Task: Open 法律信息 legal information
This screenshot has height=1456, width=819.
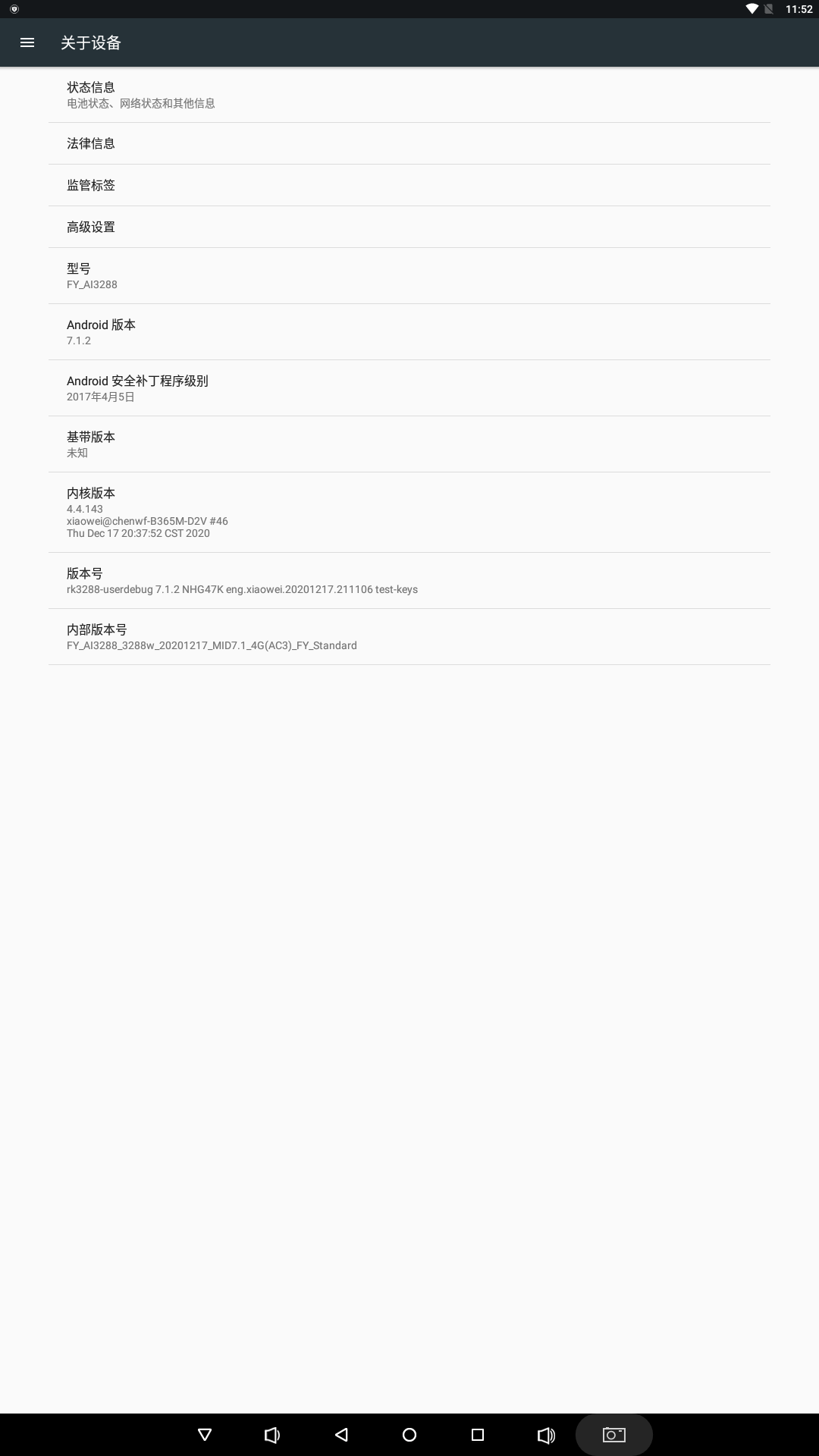Action: click(409, 143)
